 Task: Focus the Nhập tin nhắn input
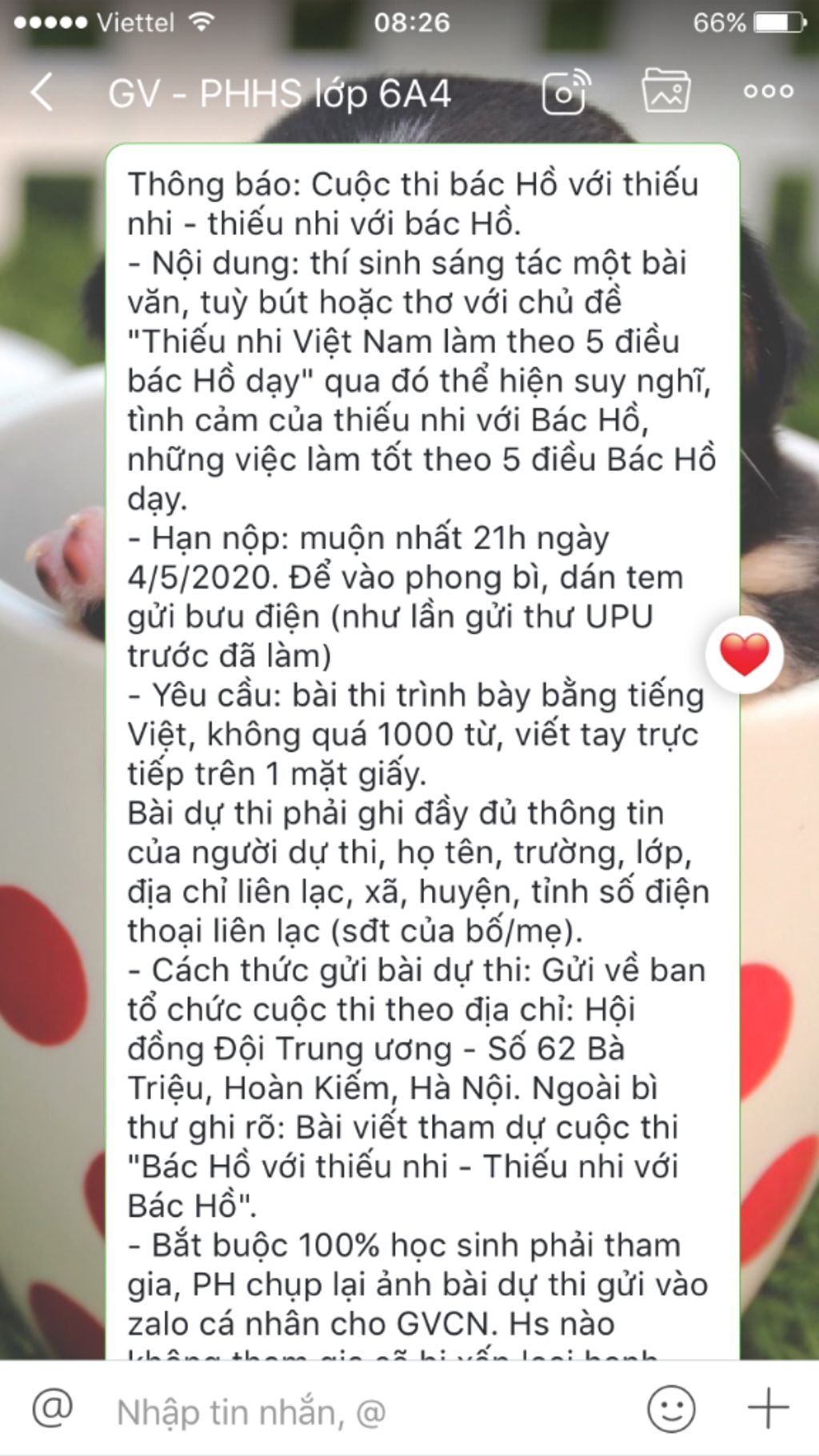click(x=360, y=1412)
